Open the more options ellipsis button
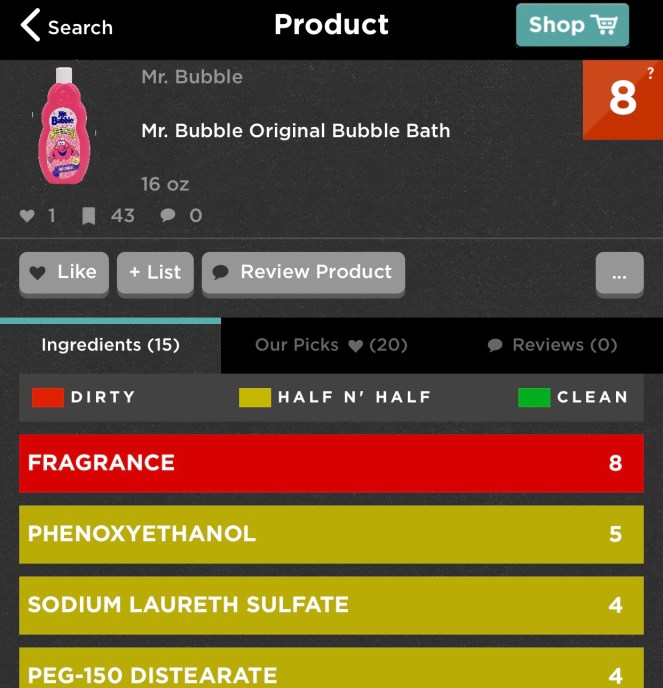Screen dimensions: 663x688 619,275
